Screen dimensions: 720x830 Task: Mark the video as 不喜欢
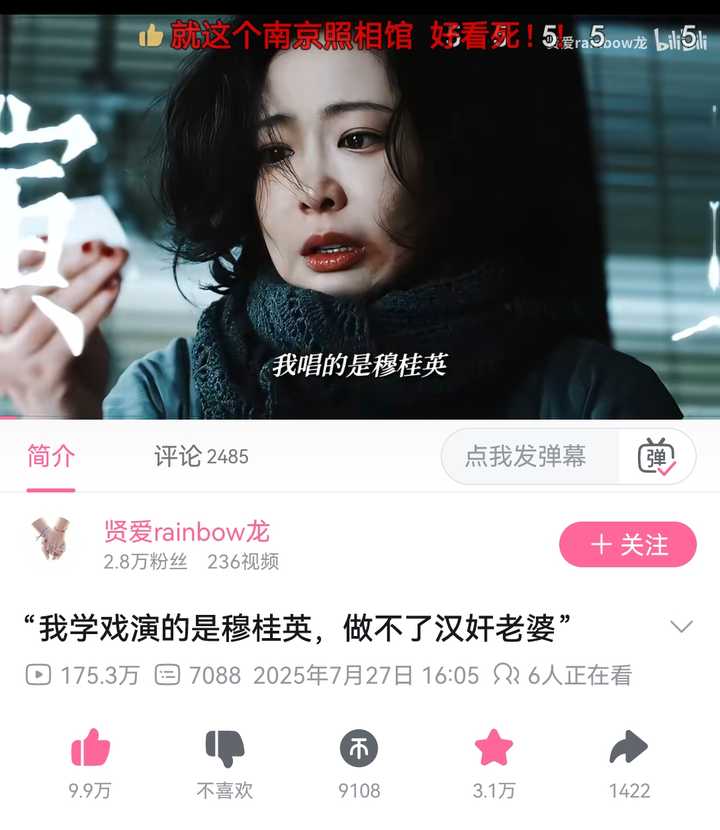point(224,749)
